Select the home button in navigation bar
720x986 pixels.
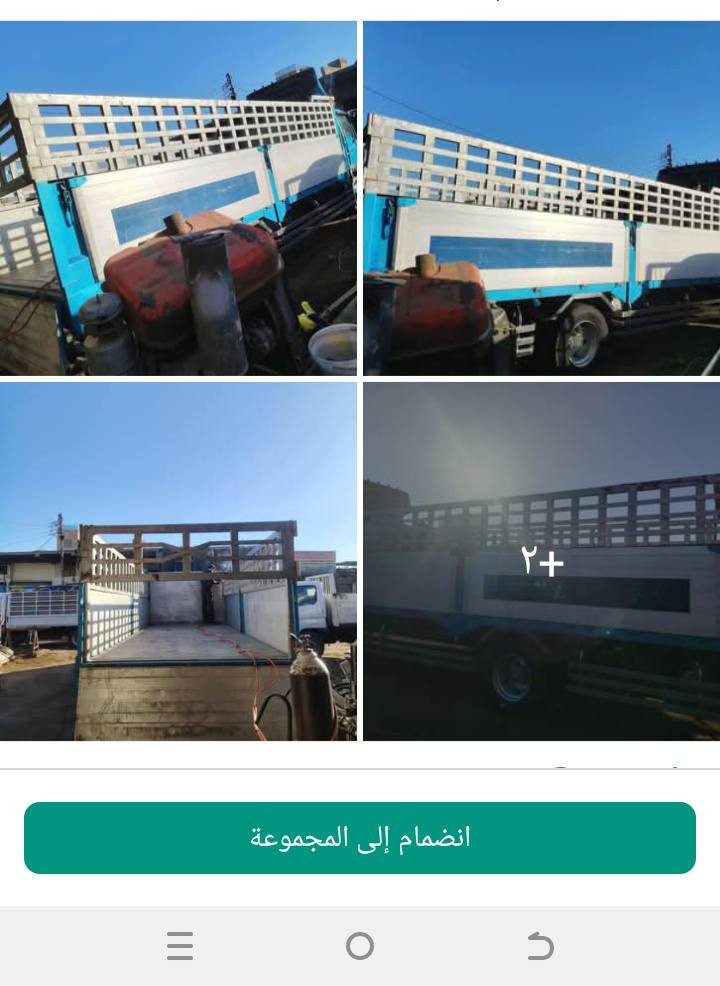point(360,945)
